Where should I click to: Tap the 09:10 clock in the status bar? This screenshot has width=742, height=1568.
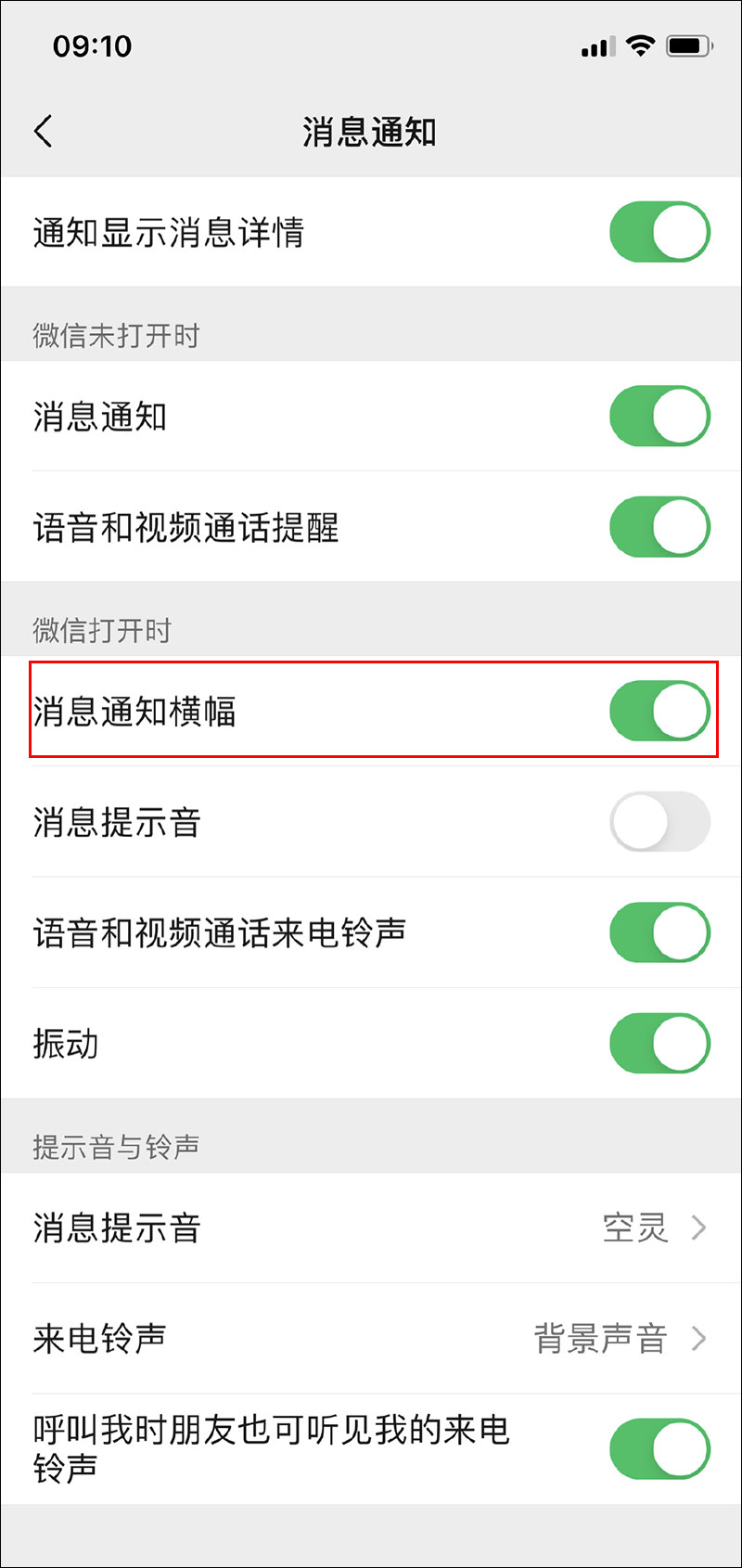(x=90, y=45)
